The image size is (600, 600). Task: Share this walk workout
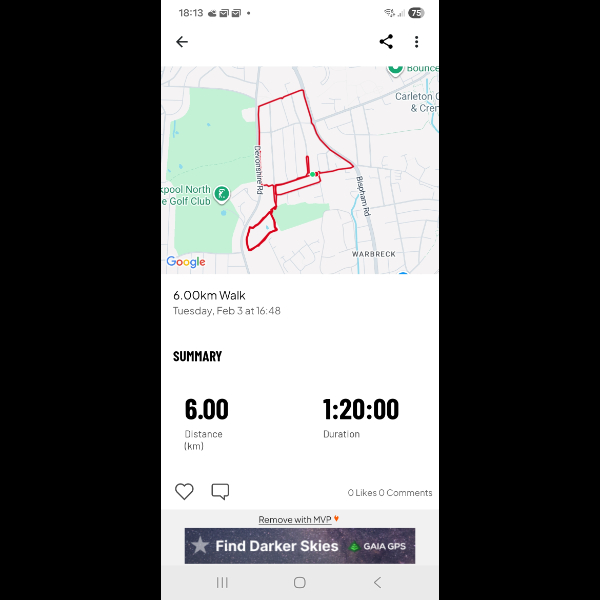pos(386,42)
